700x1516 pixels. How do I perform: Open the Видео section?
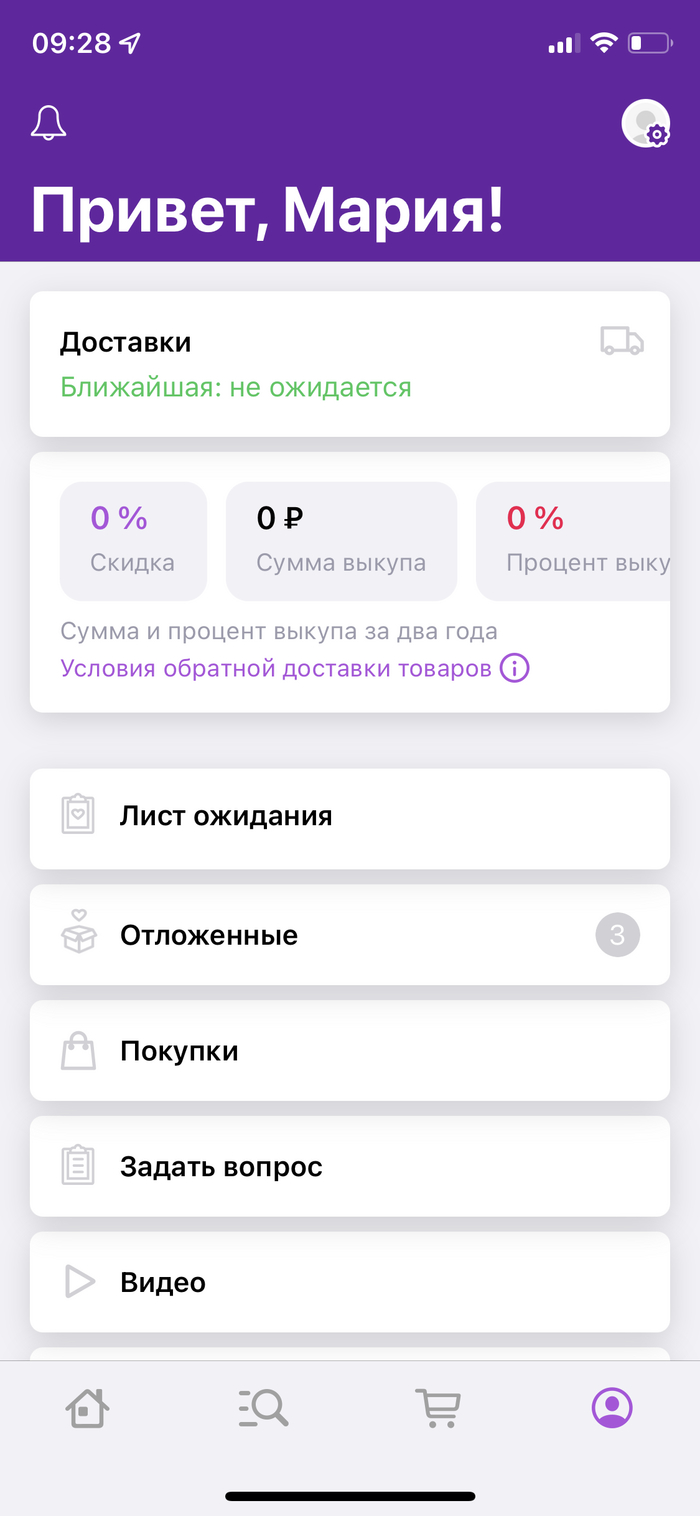(x=349, y=1282)
